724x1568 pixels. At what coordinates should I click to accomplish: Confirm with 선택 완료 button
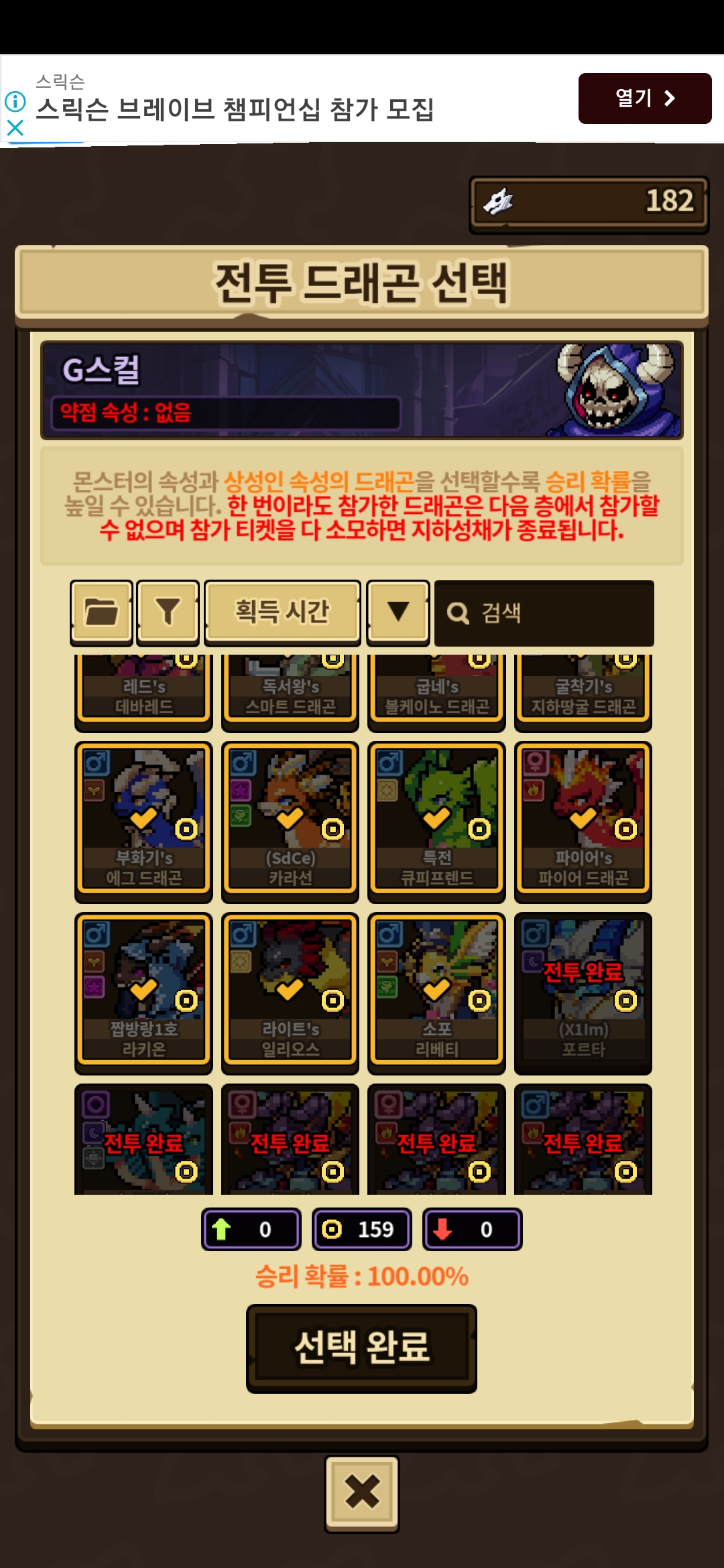[361, 1348]
